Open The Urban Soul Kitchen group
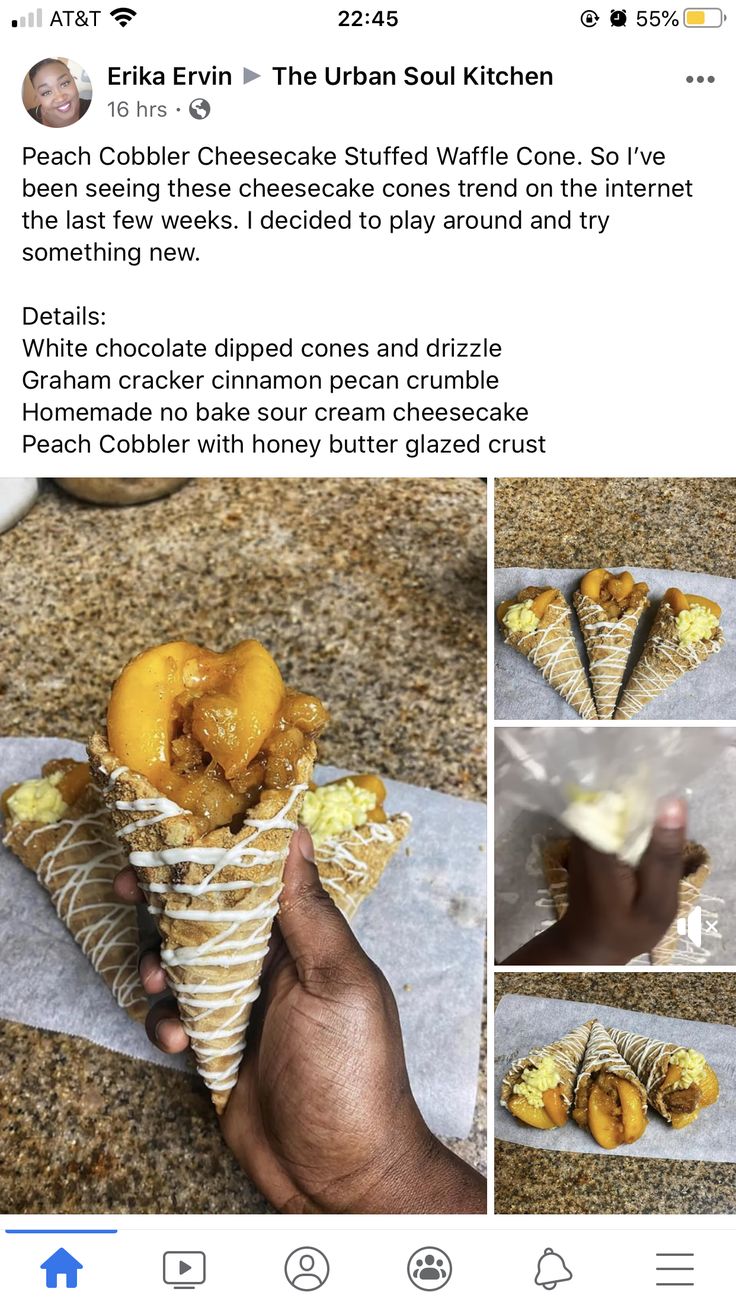 [412, 76]
